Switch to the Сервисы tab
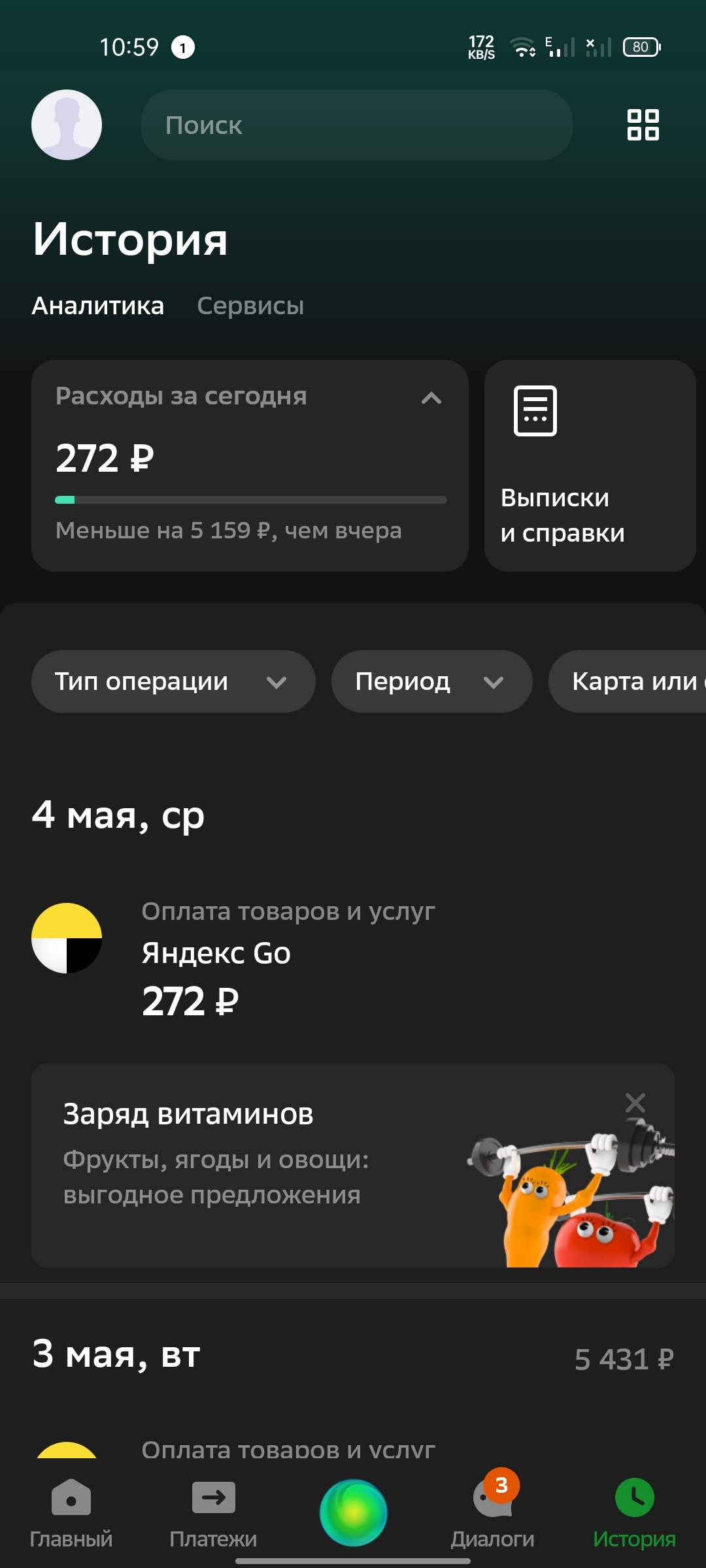This screenshot has height=1568, width=706. (x=250, y=306)
